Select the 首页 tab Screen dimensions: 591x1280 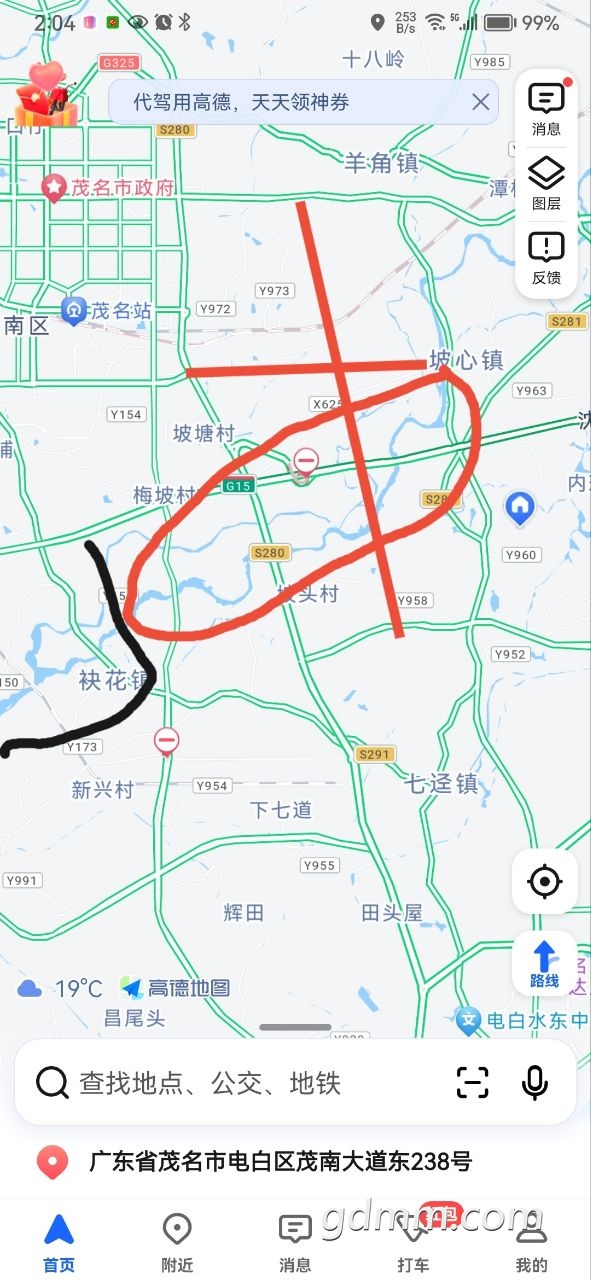pyautogui.click(x=59, y=1243)
